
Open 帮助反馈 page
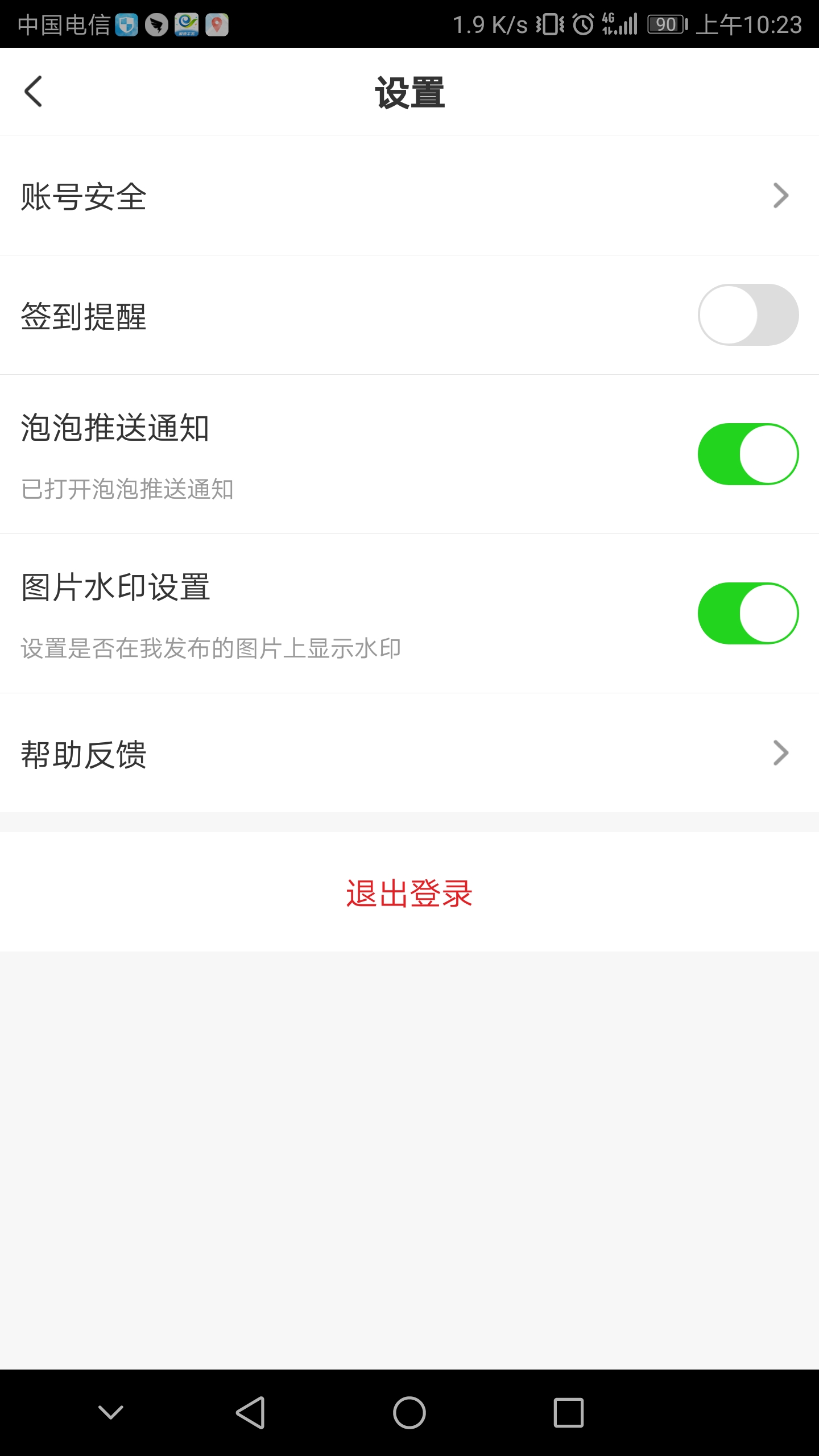409,753
